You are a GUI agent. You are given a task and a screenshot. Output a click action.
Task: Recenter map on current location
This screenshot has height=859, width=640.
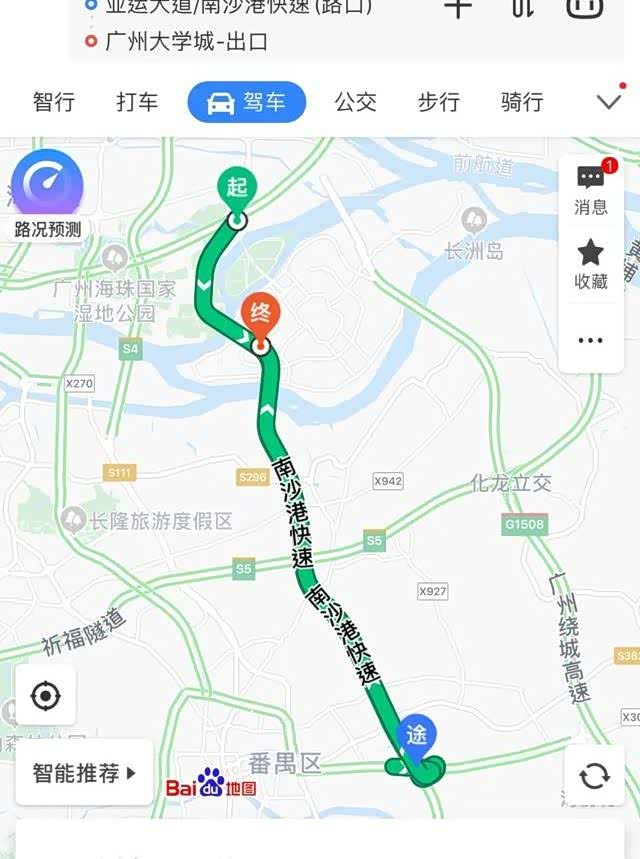(x=46, y=696)
